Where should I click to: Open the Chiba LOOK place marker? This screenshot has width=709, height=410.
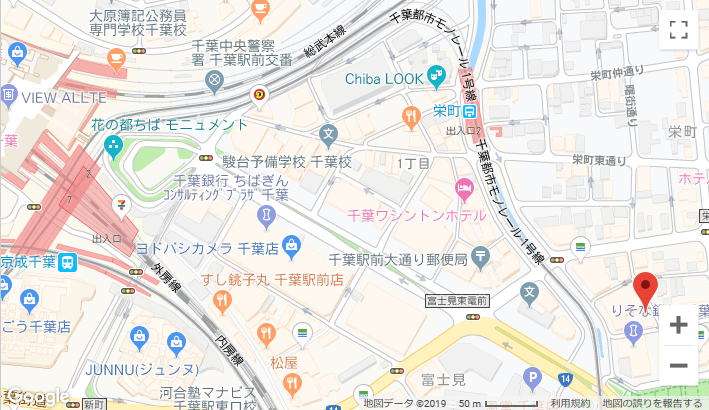(436, 75)
